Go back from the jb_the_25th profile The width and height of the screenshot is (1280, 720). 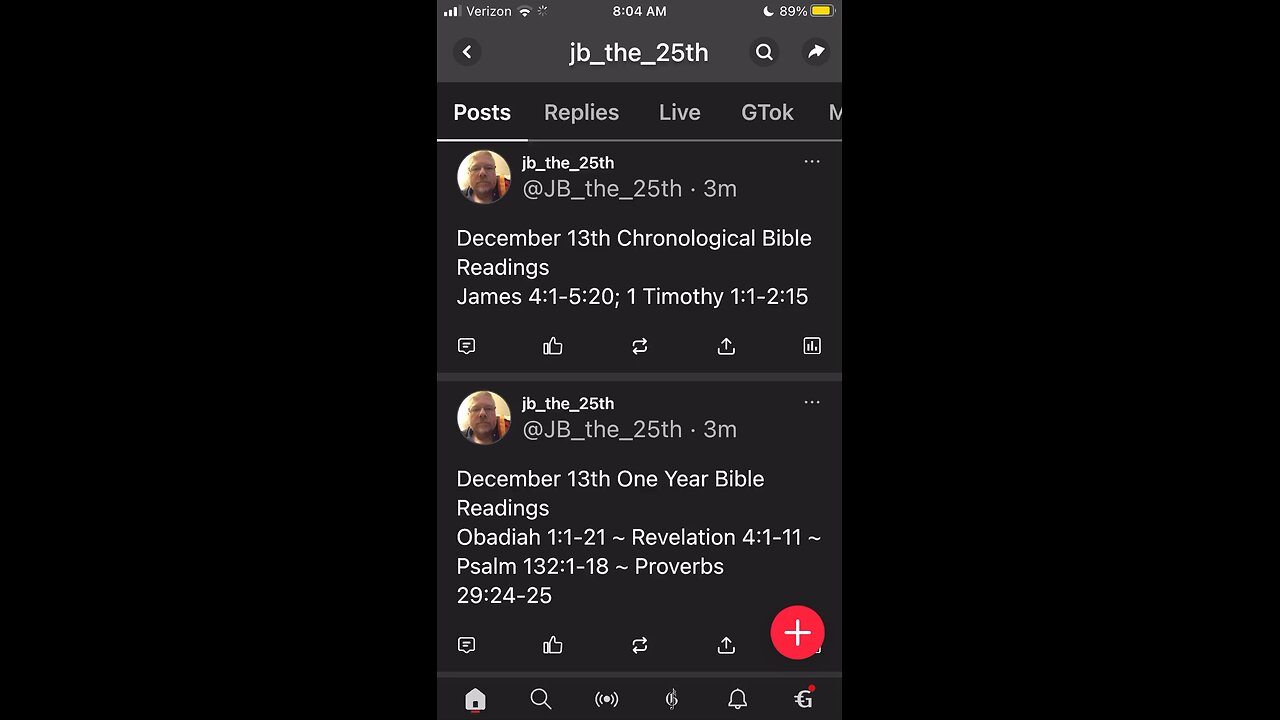point(467,52)
